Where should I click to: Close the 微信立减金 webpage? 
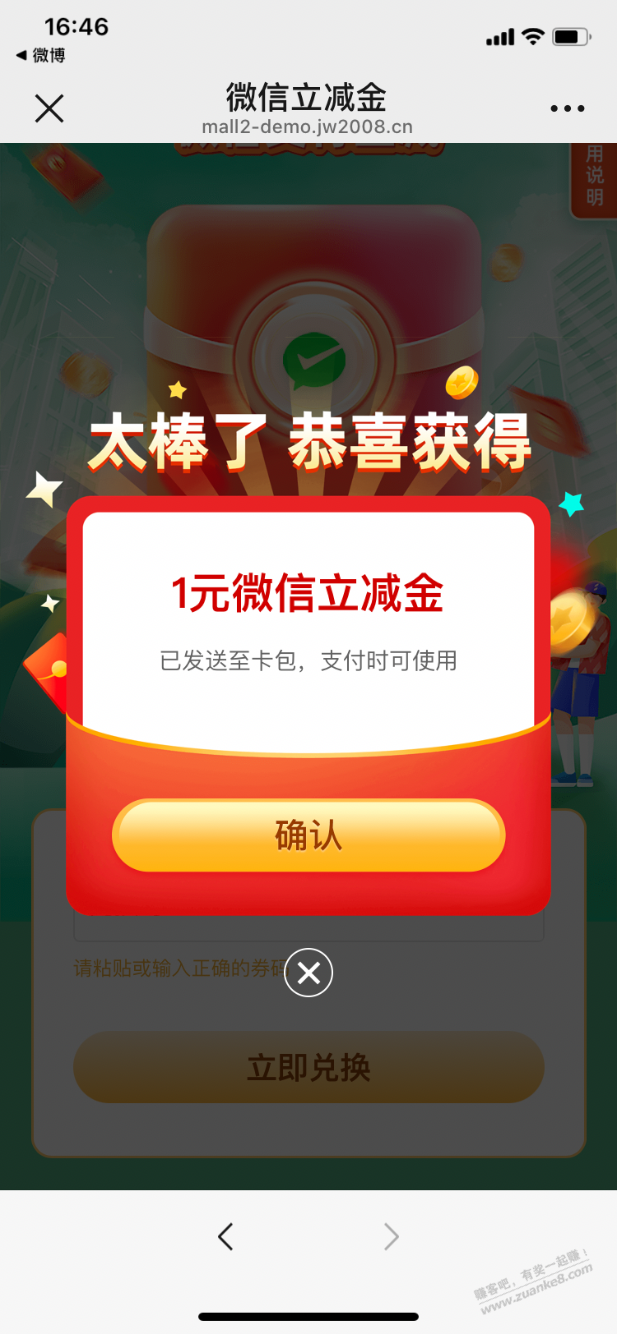pyautogui.click(x=49, y=108)
